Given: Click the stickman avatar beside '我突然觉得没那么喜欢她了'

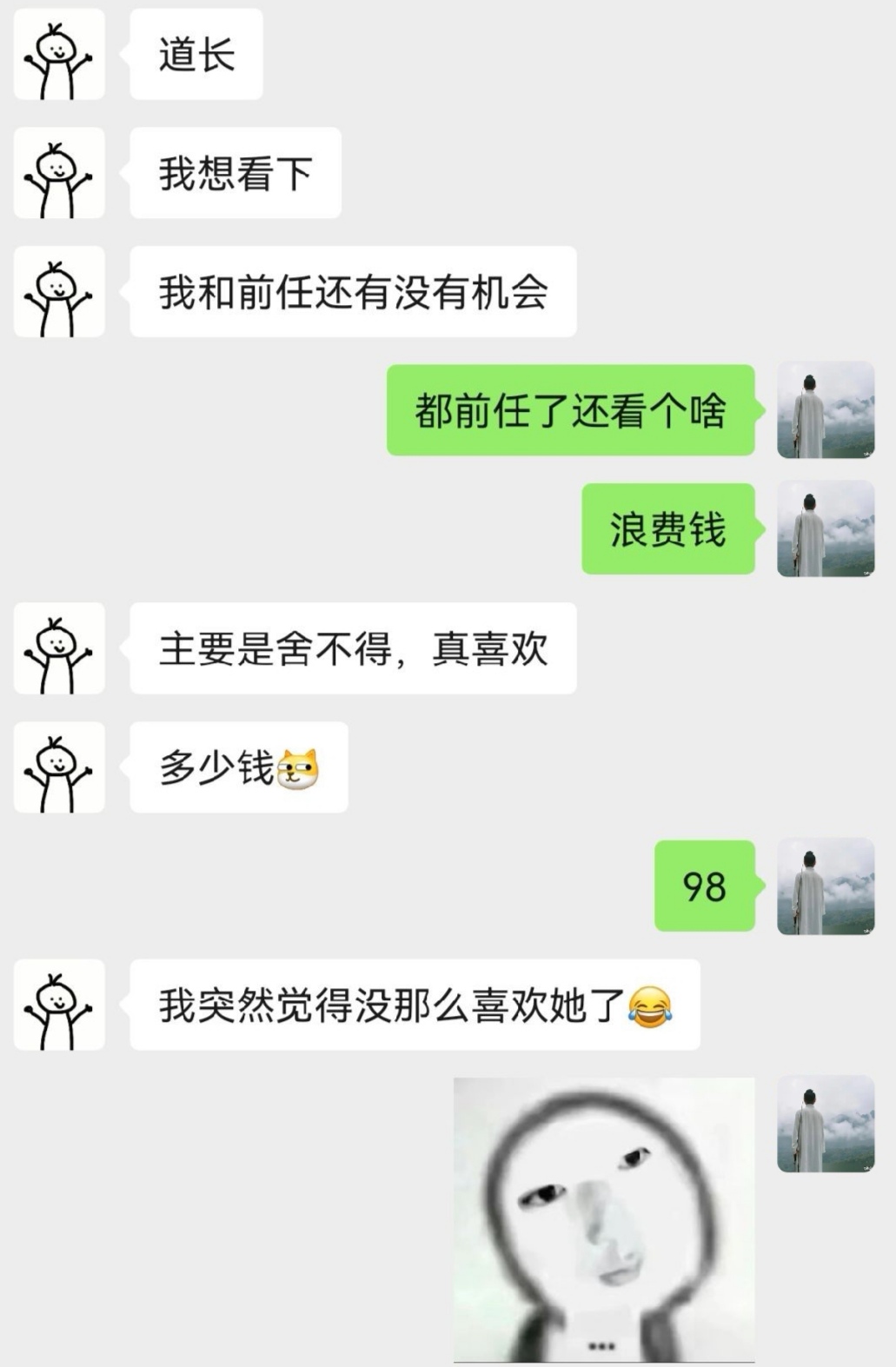Looking at the screenshot, I should 58,1005.
